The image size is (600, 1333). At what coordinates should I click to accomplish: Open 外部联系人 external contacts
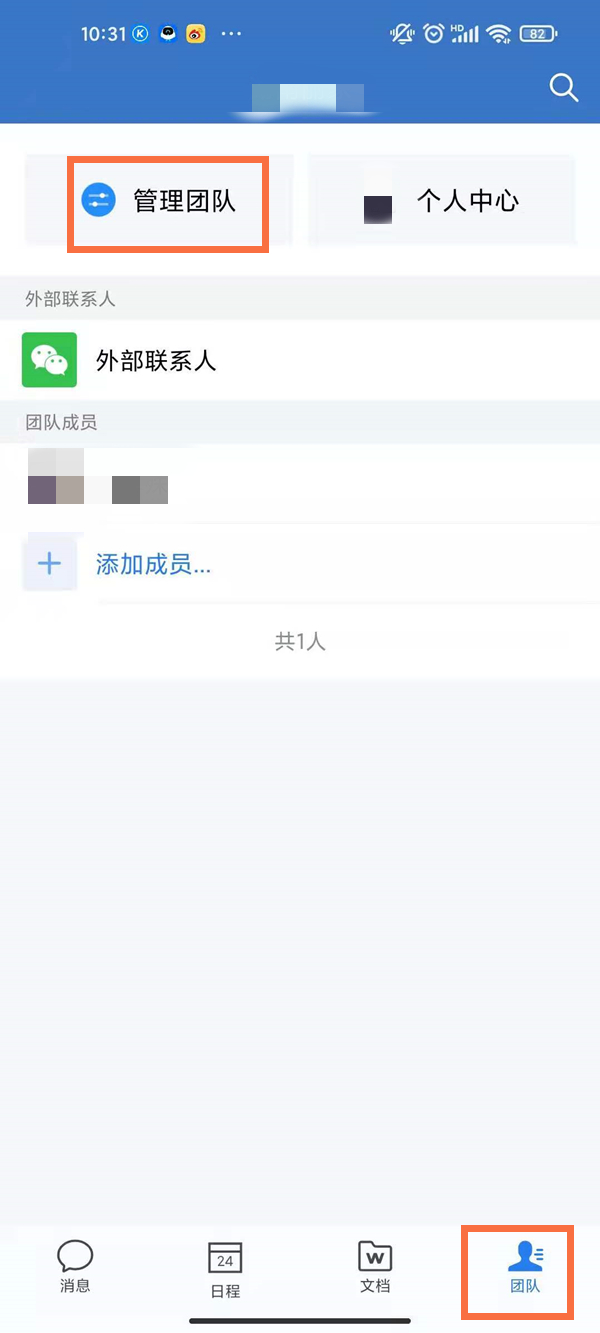click(x=156, y=360)
